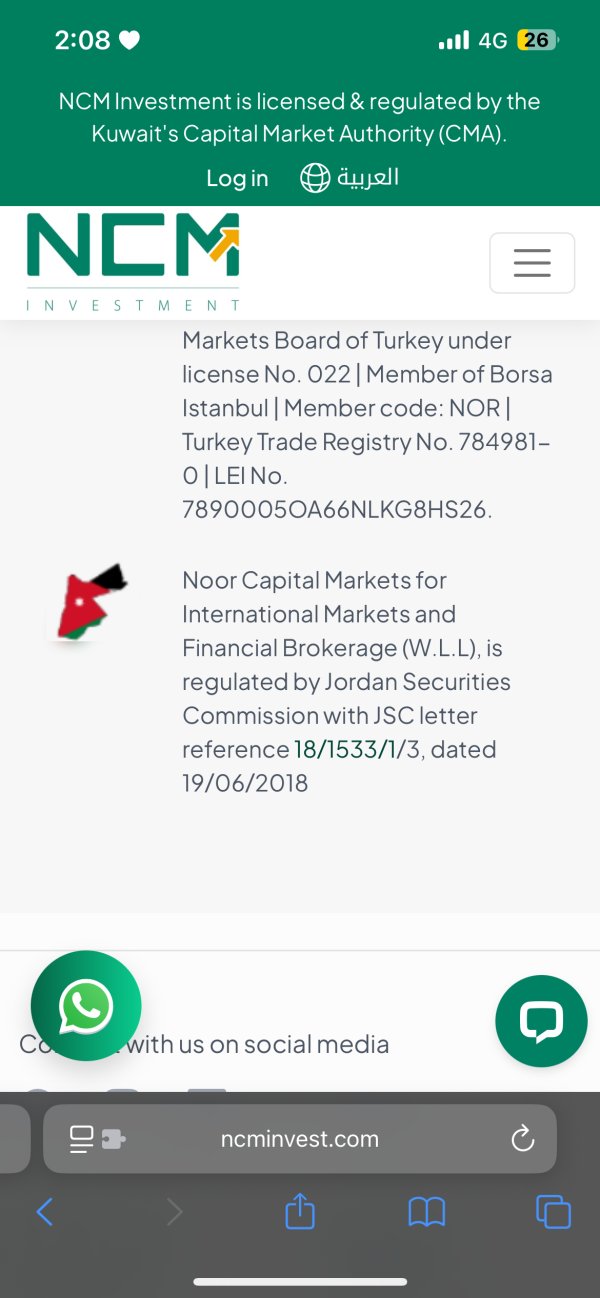Open the NCM Investment logo home link
Viewport: 600px width, 1298px height.
(133, 261)
